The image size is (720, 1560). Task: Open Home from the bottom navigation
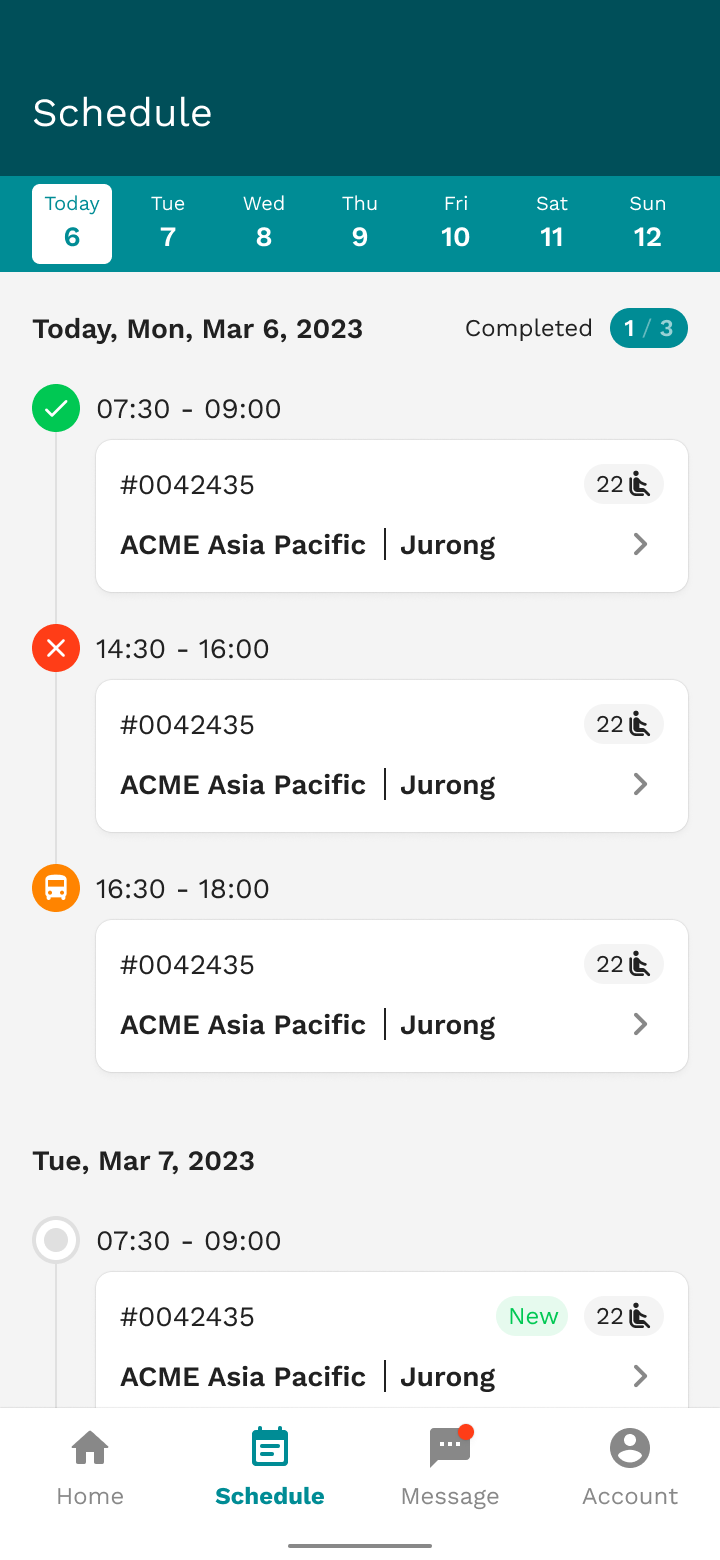tap(89, 1465)
